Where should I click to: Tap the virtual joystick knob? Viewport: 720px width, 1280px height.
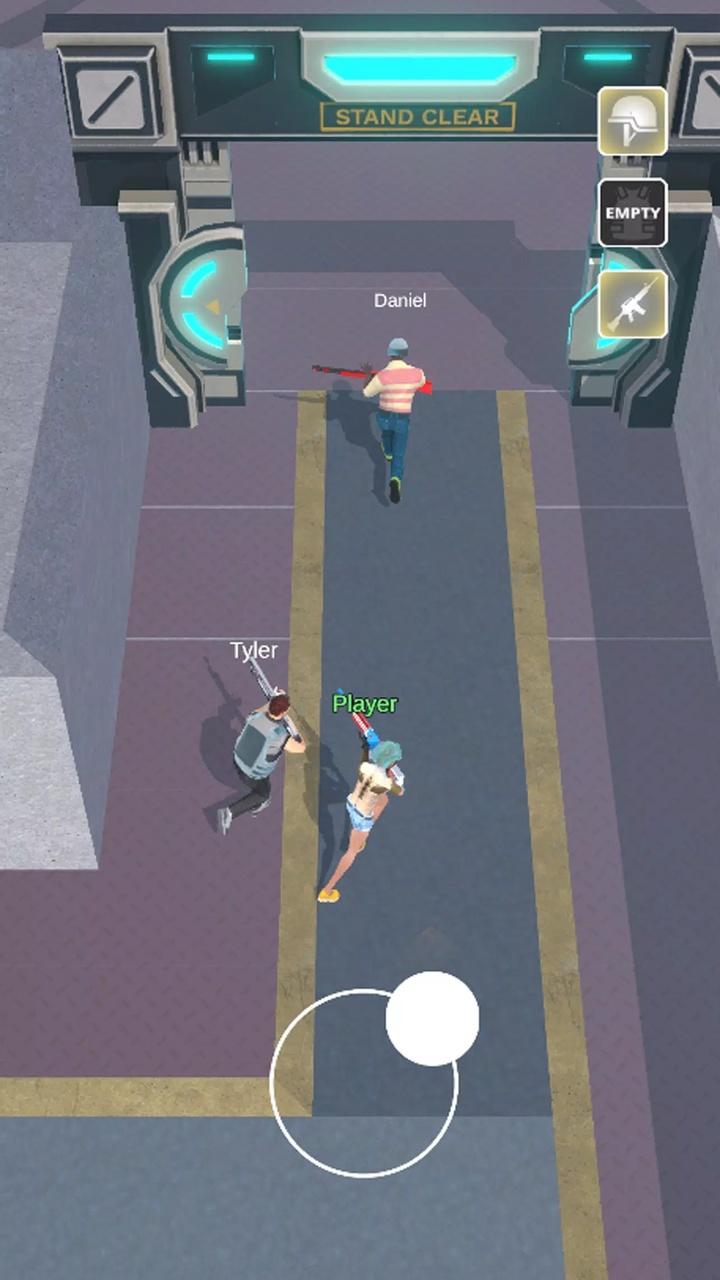tap(432, 1018)
